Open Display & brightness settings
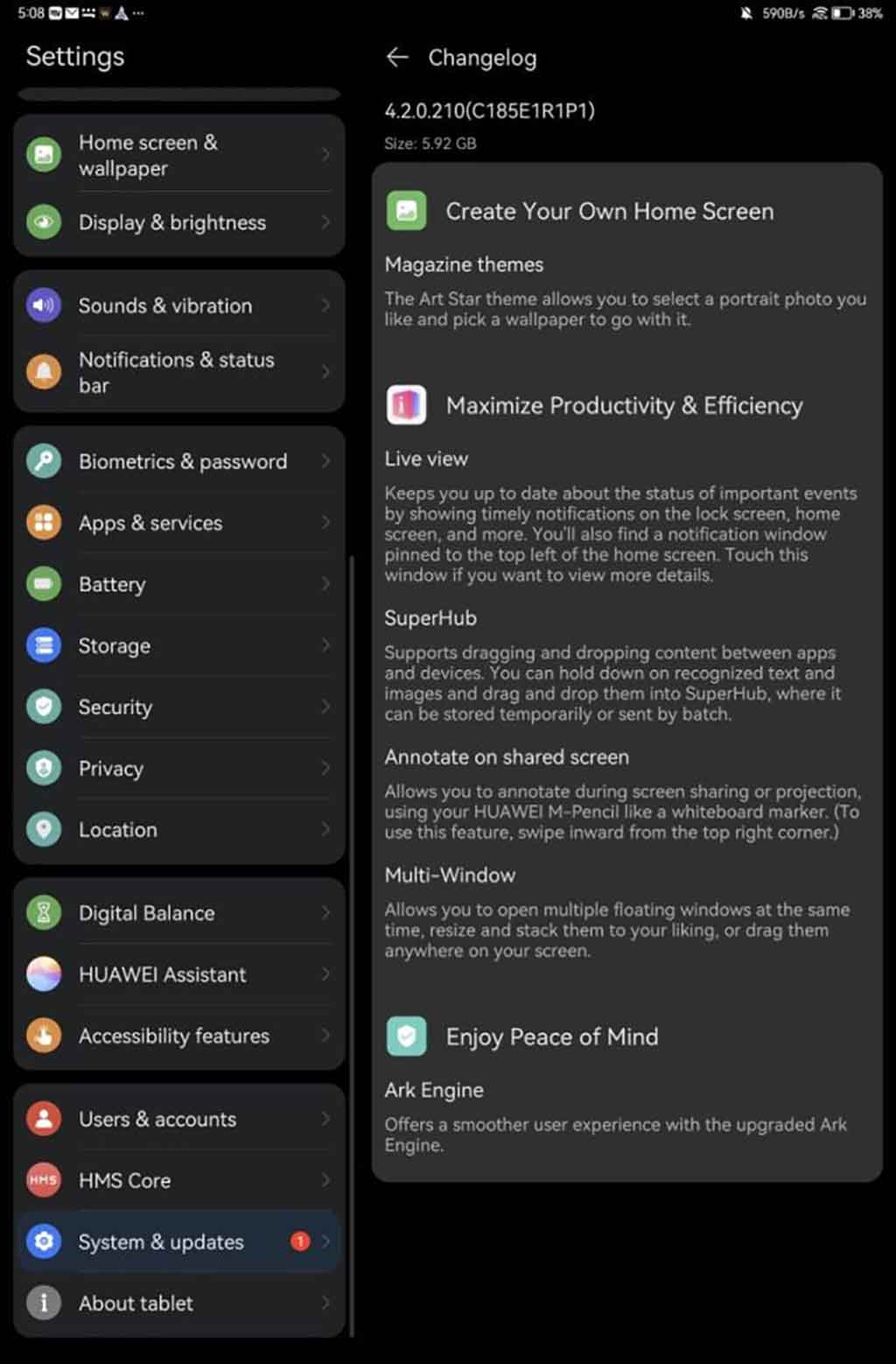 coord(178,222)
